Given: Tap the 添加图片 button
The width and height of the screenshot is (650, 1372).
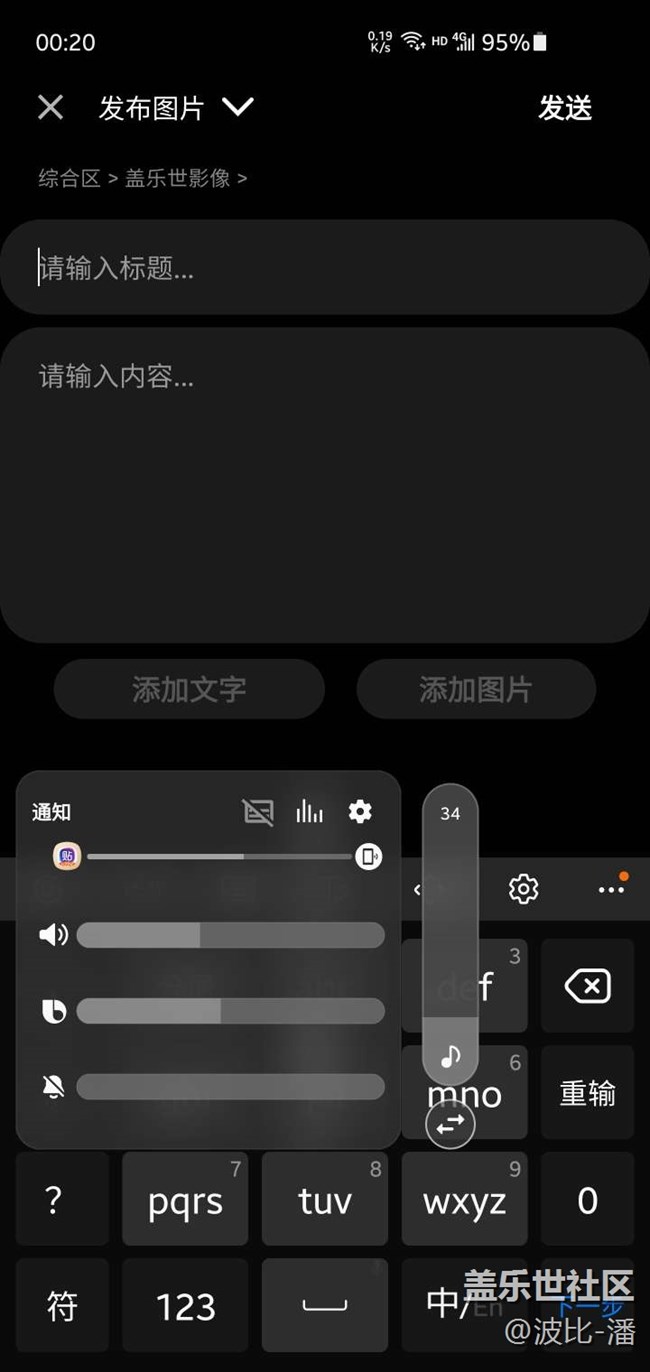Looking at the screenshot, I should (476, 689).
